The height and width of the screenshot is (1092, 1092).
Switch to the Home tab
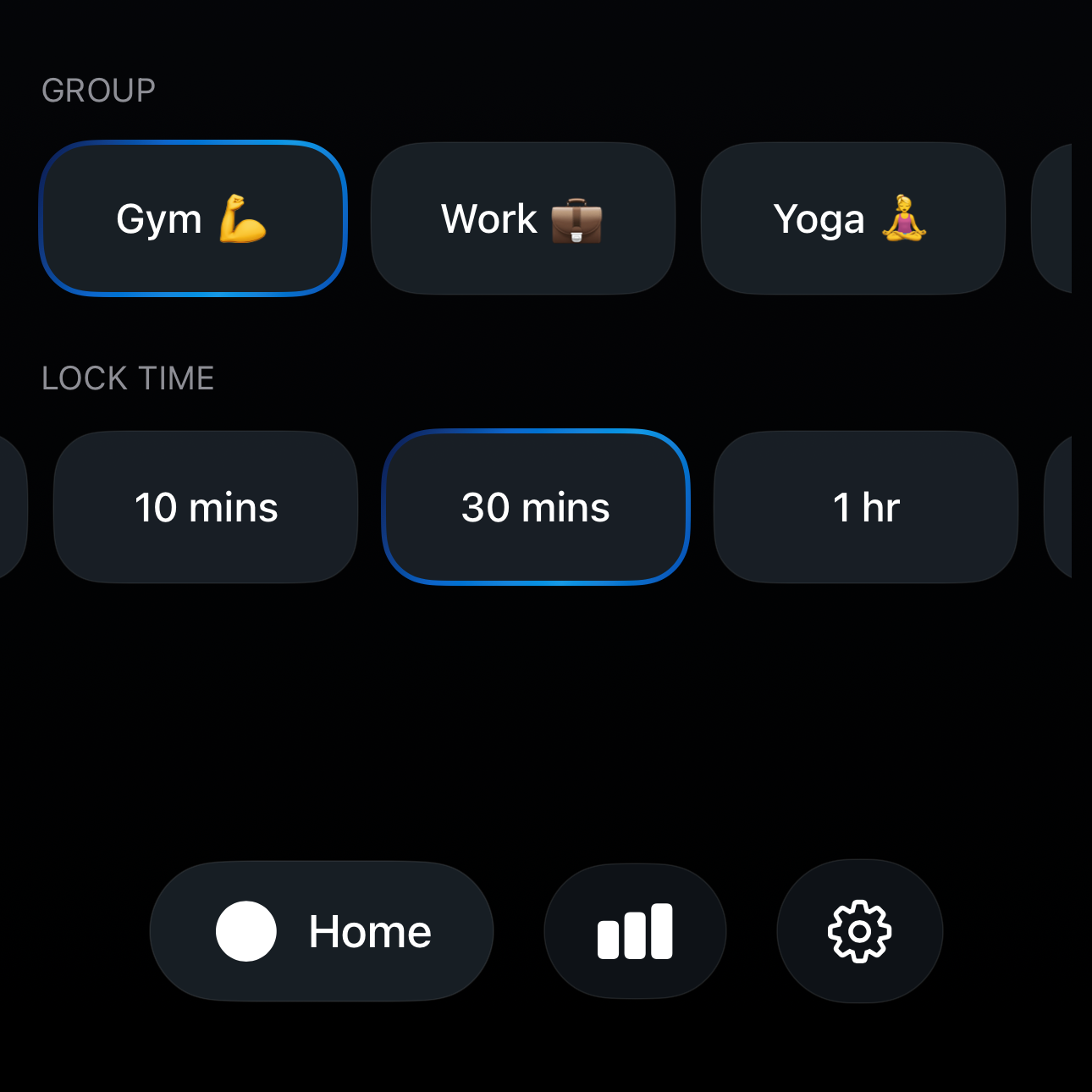click(322, 931)
